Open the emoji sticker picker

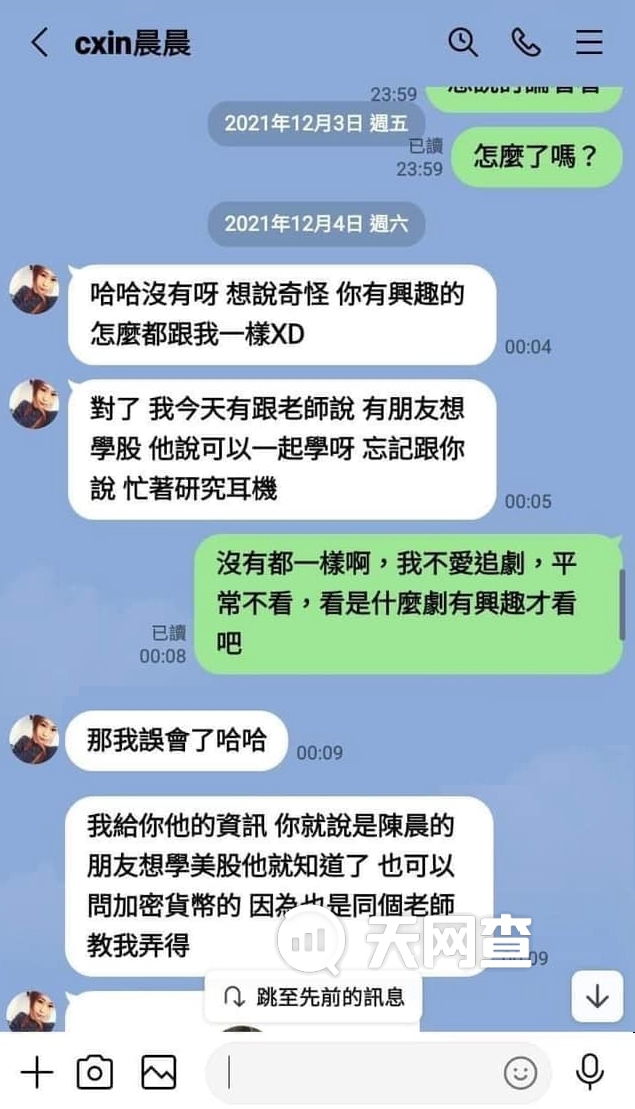(520, 1073)
